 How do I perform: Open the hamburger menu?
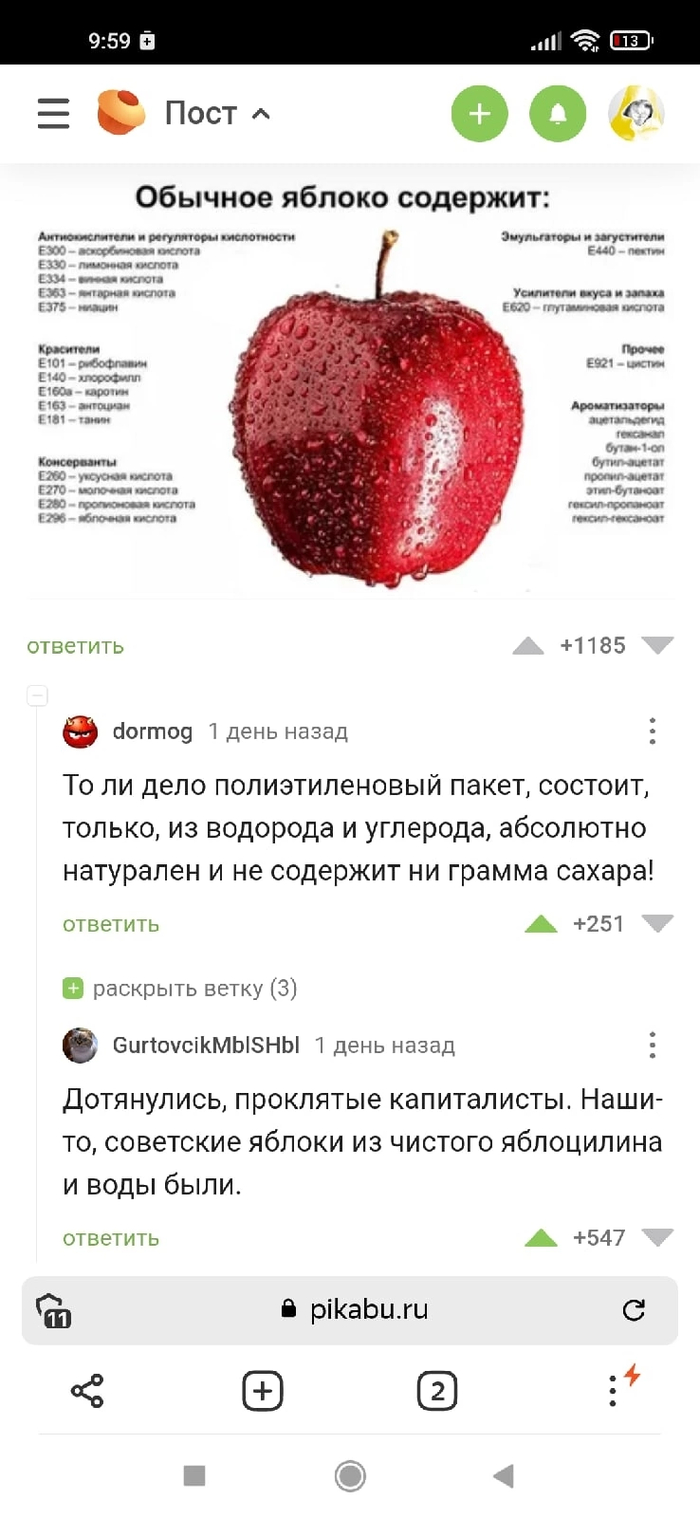pyautogui.click(x=53, y=113)
